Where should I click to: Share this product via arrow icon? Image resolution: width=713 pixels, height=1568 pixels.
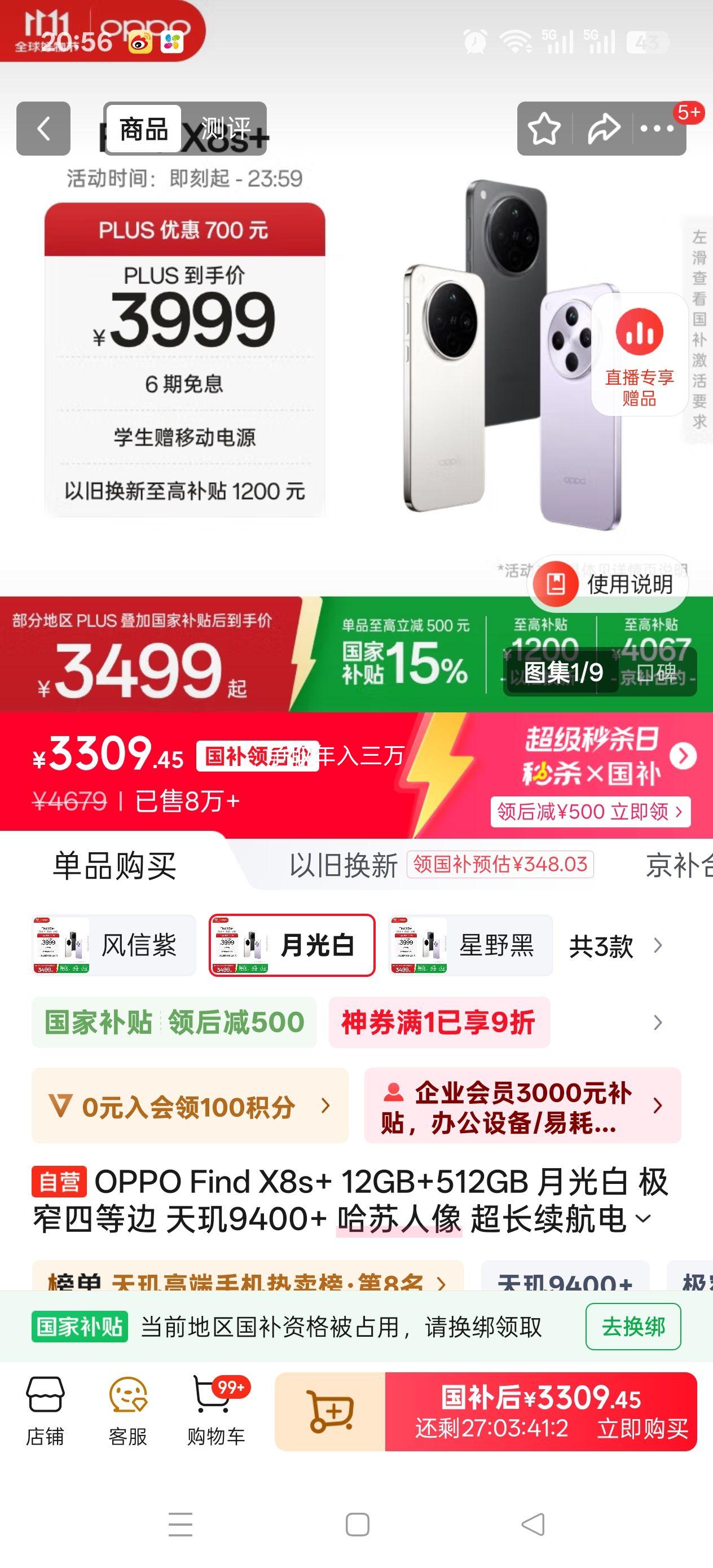pos(603,129)
